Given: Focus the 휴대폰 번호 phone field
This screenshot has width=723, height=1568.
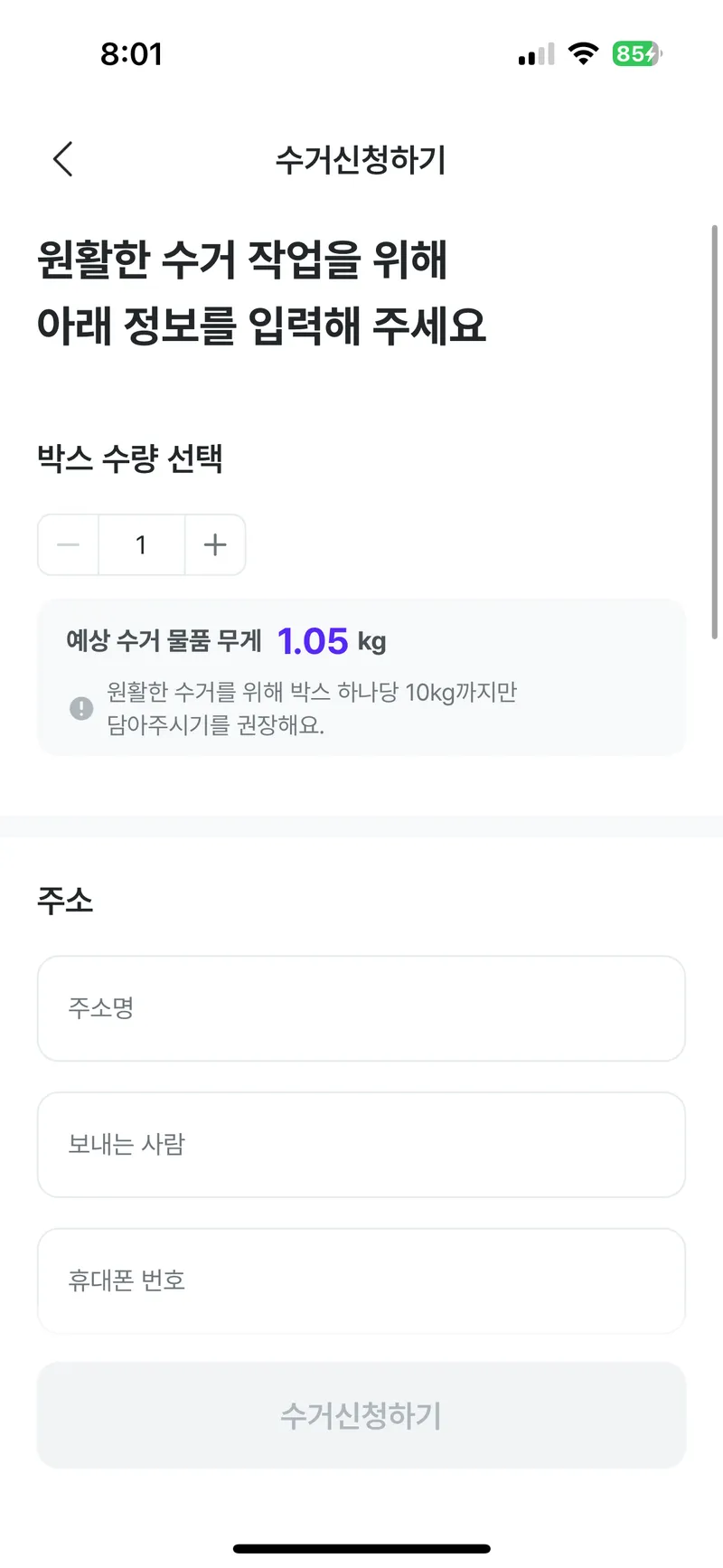Looking at the screenshot, I should [361, 1280].
